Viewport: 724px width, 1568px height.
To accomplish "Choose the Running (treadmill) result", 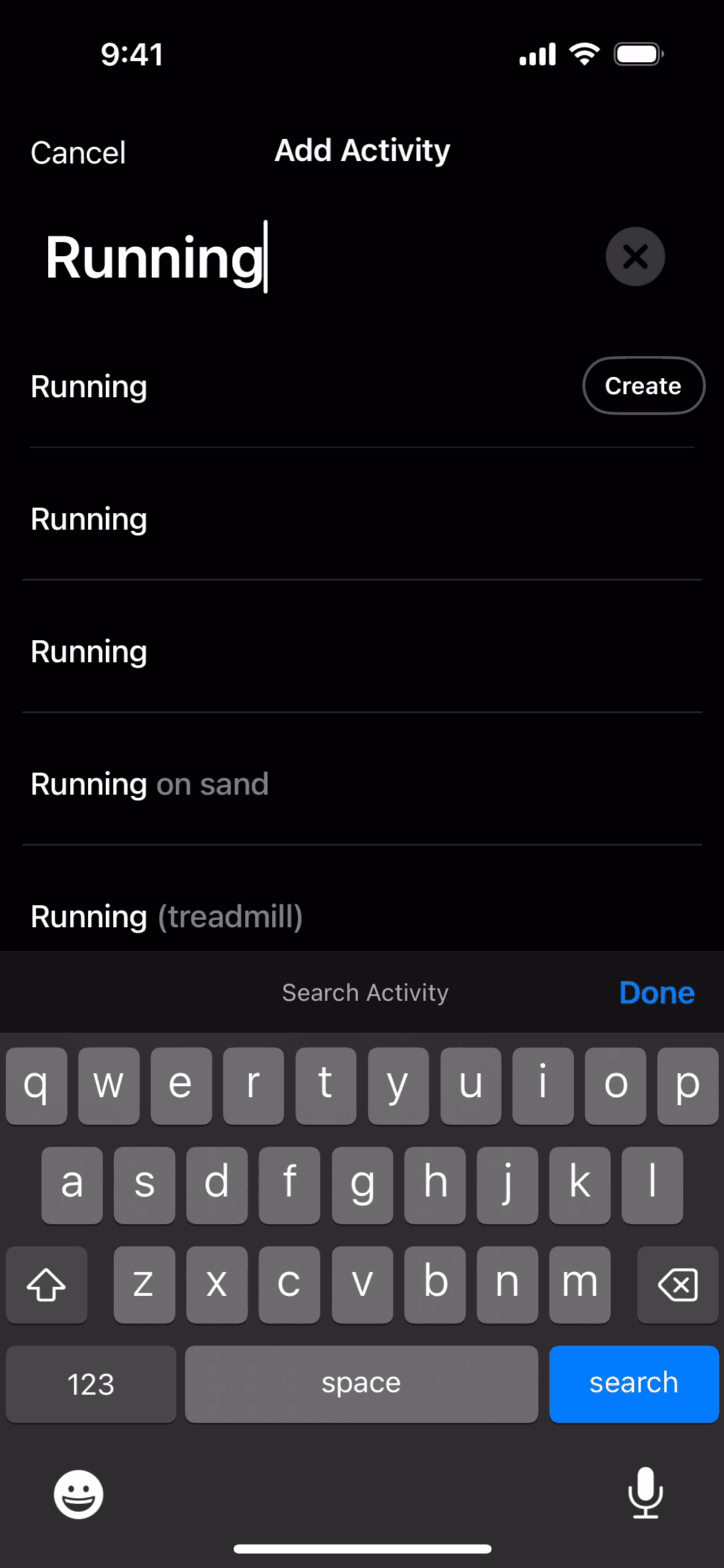I will (x=166, y=917).
